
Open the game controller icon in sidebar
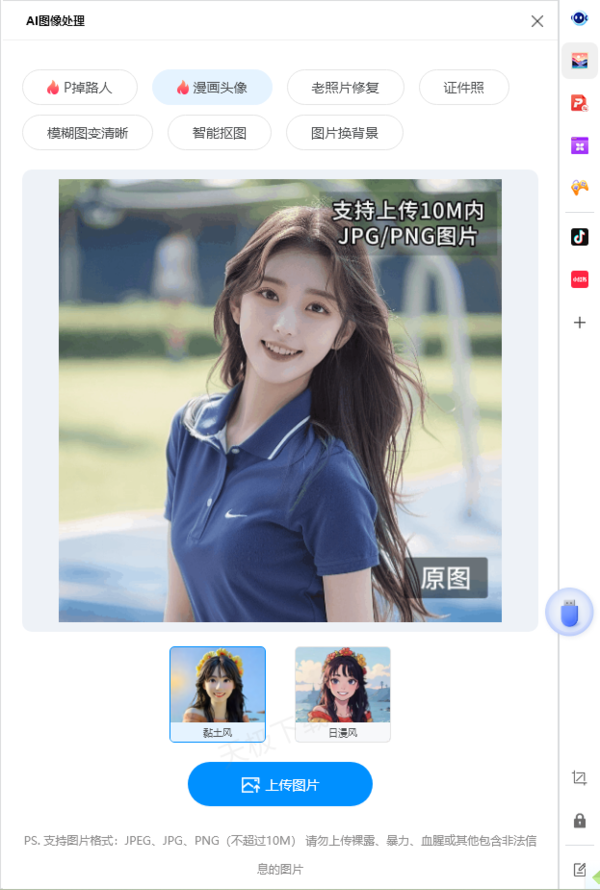point(579,187)
